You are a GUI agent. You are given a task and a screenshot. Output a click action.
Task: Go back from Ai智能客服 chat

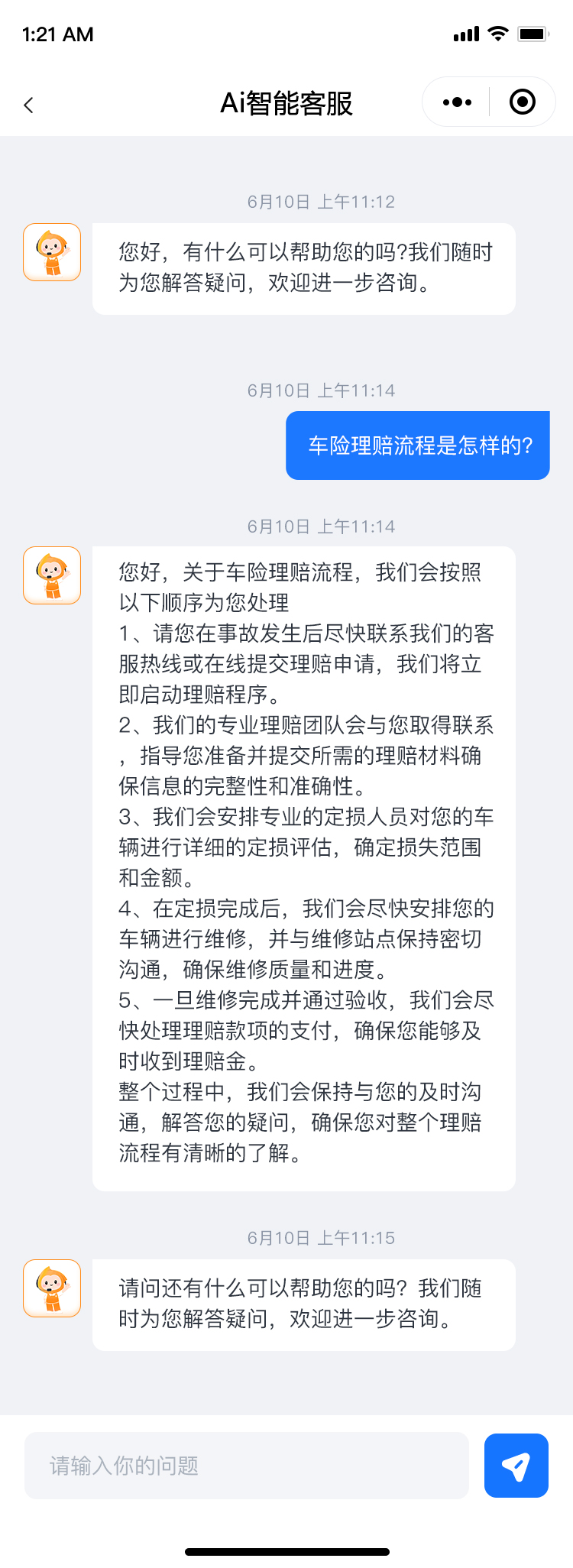(29, 105)
